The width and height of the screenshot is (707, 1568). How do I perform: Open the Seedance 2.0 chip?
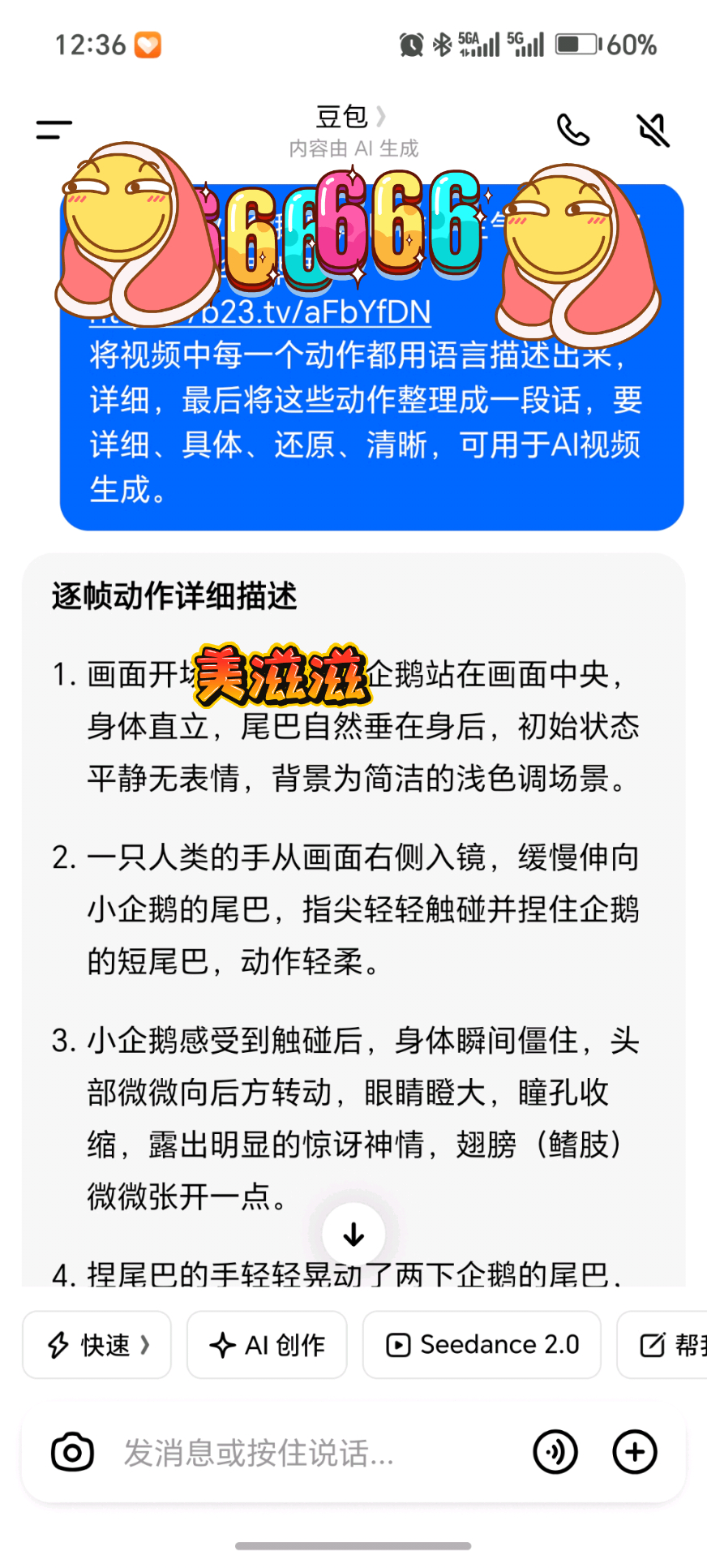482,1345
